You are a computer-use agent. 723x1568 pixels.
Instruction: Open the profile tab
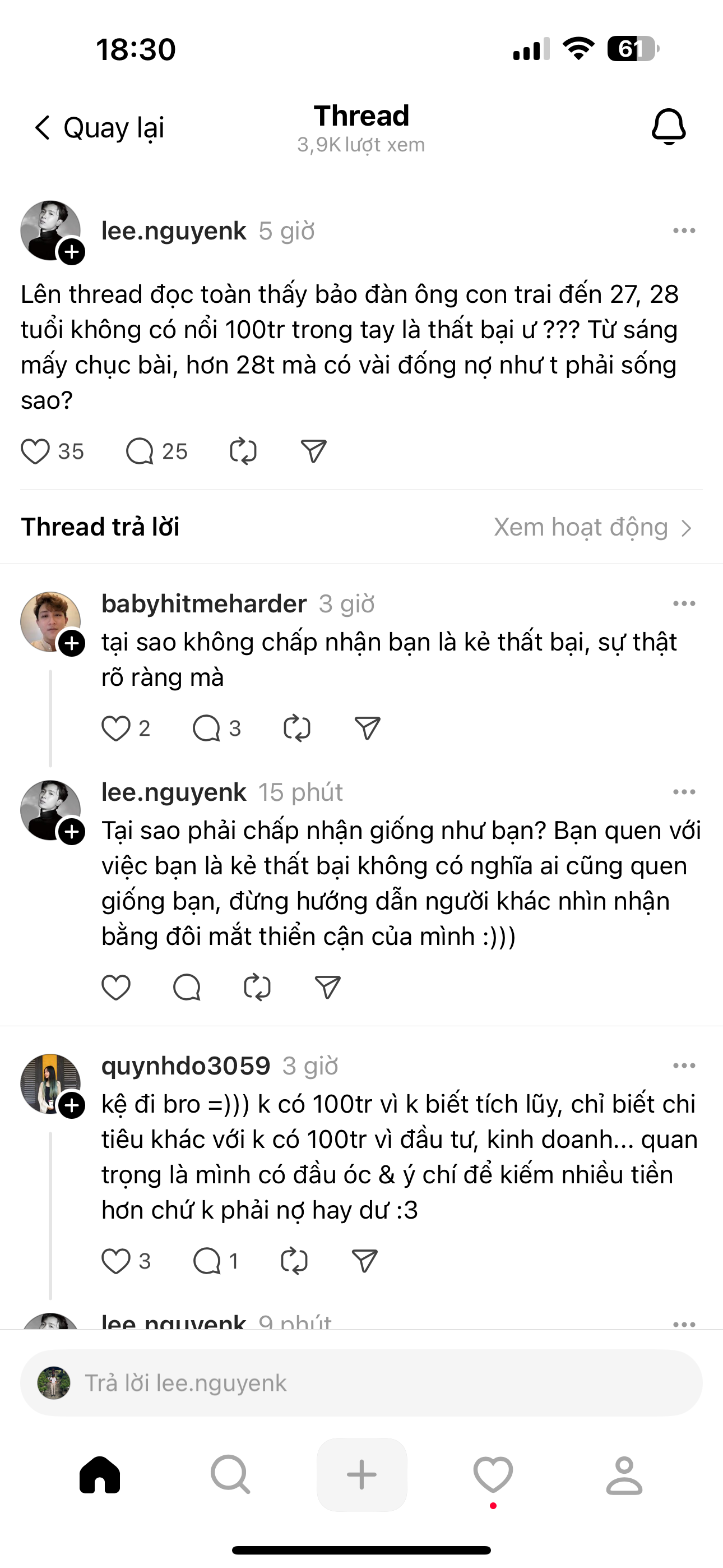[624, 1475]
